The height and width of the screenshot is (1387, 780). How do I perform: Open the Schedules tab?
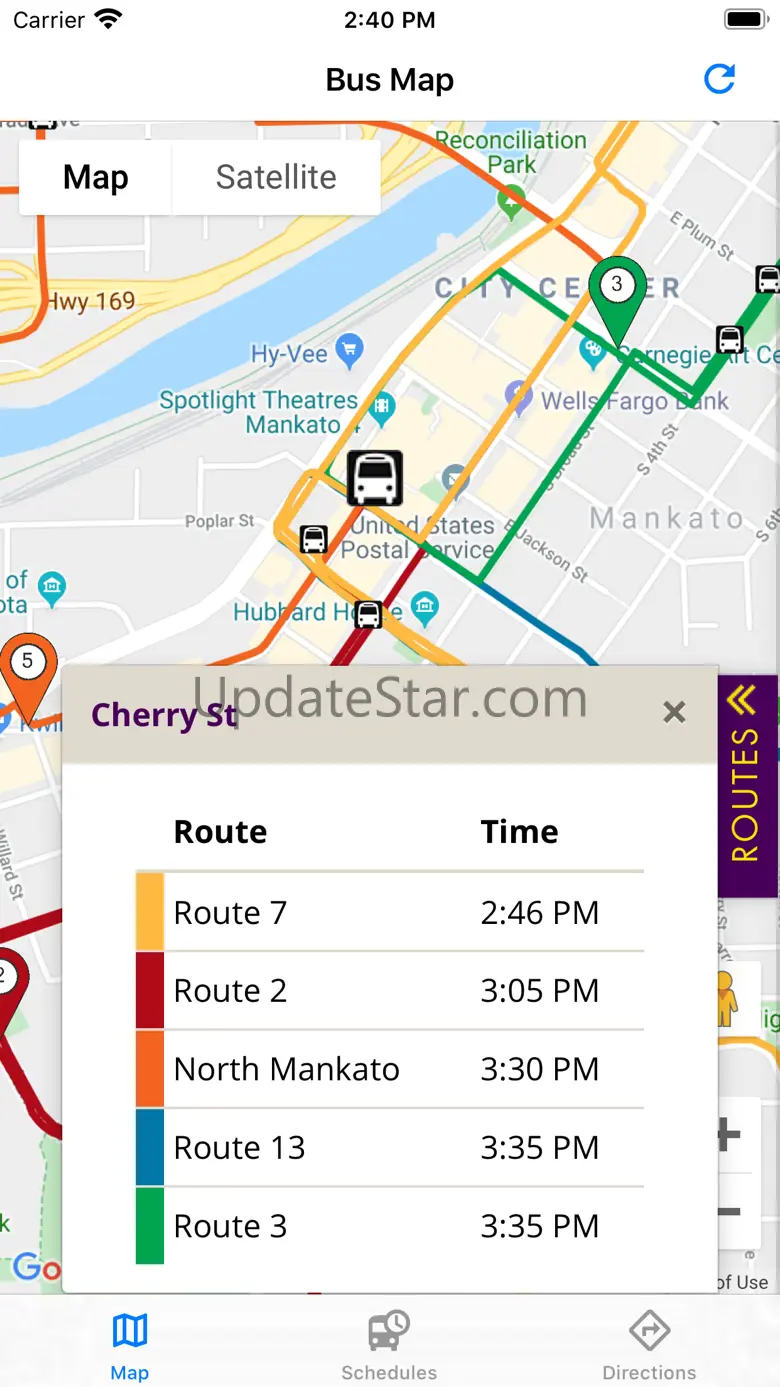(389, 1344)
